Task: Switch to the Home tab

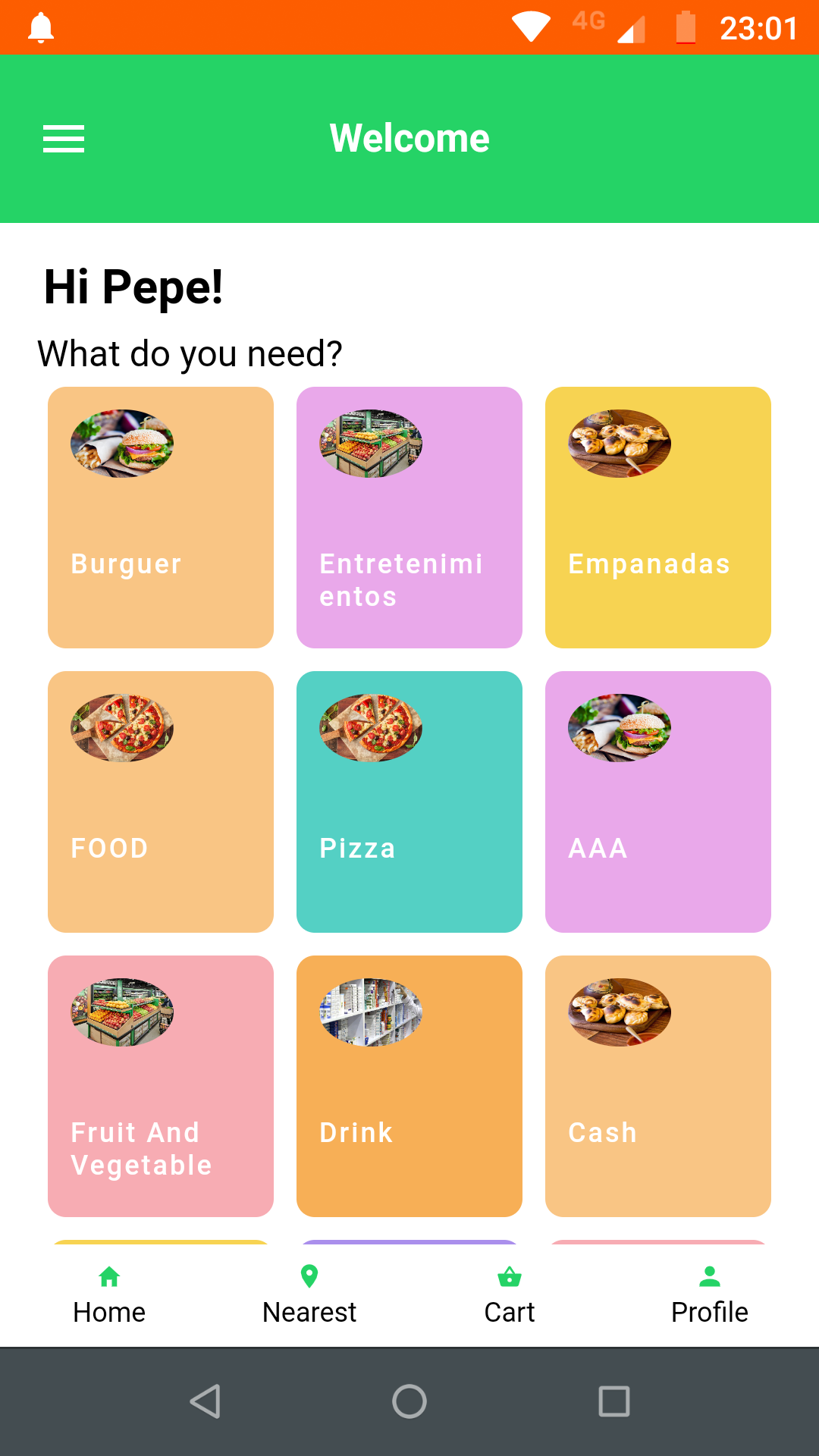Action: 109,1295
